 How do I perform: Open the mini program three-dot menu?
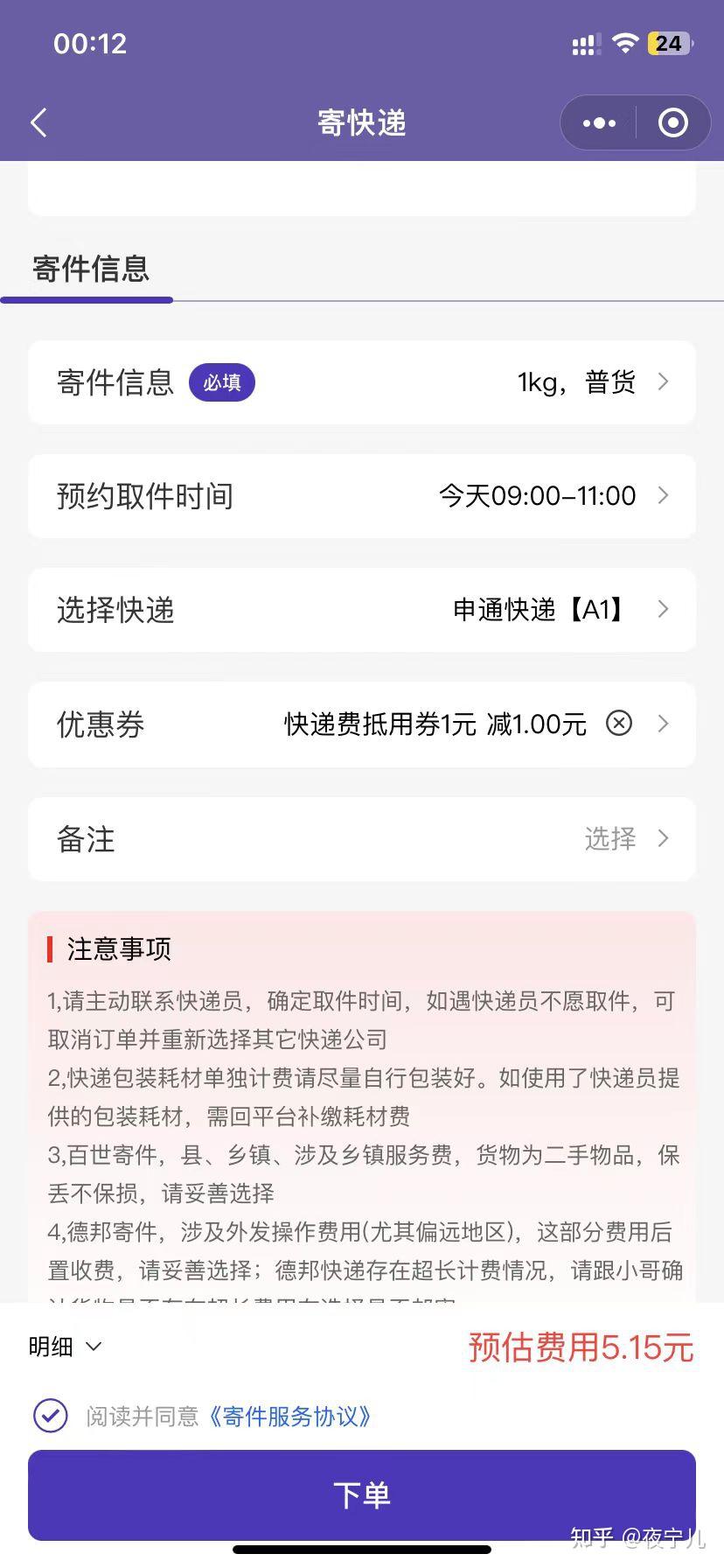pyautogui.click(x=599, y=123)
